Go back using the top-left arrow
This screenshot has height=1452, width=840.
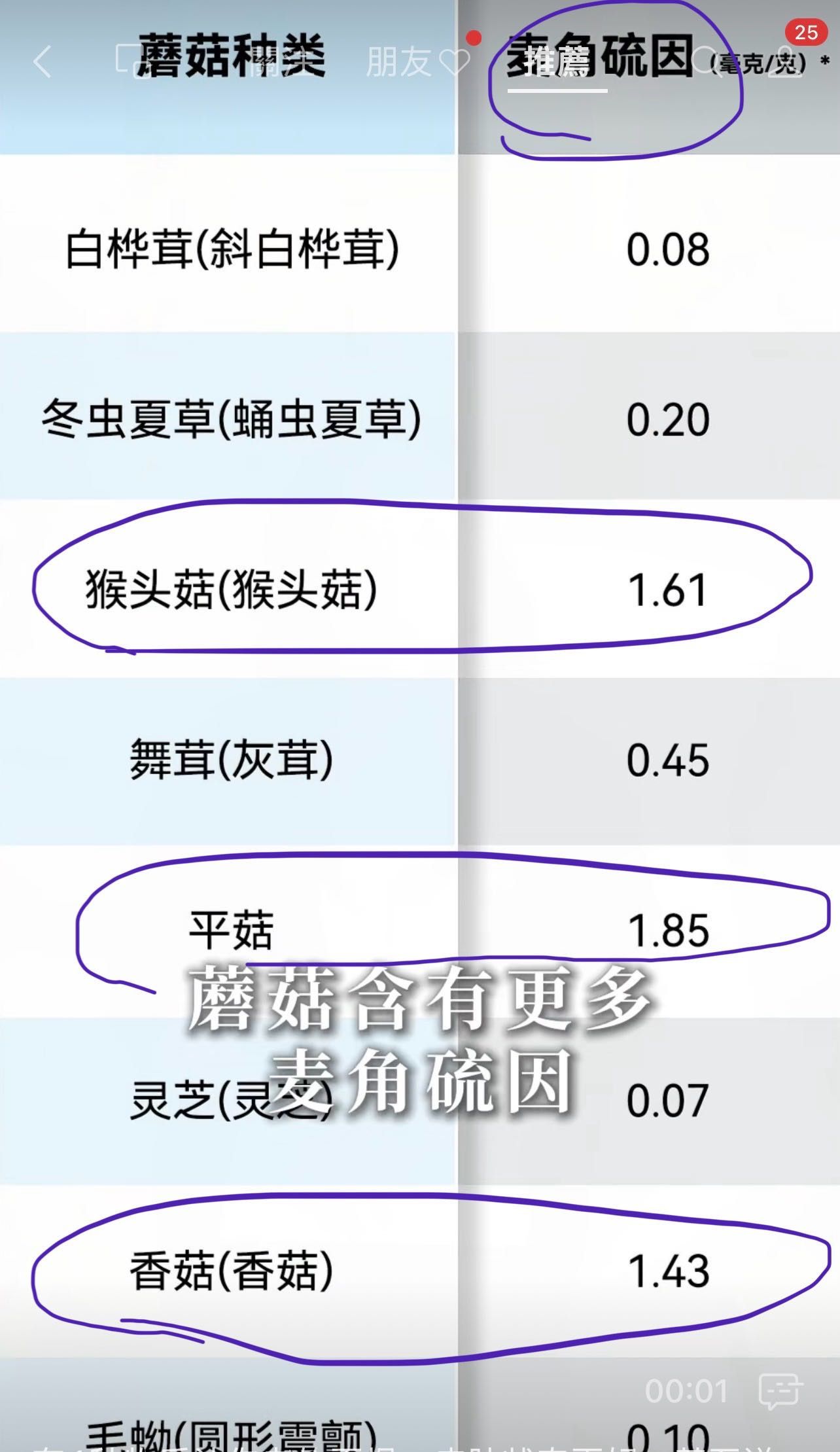tap(43, 62)
